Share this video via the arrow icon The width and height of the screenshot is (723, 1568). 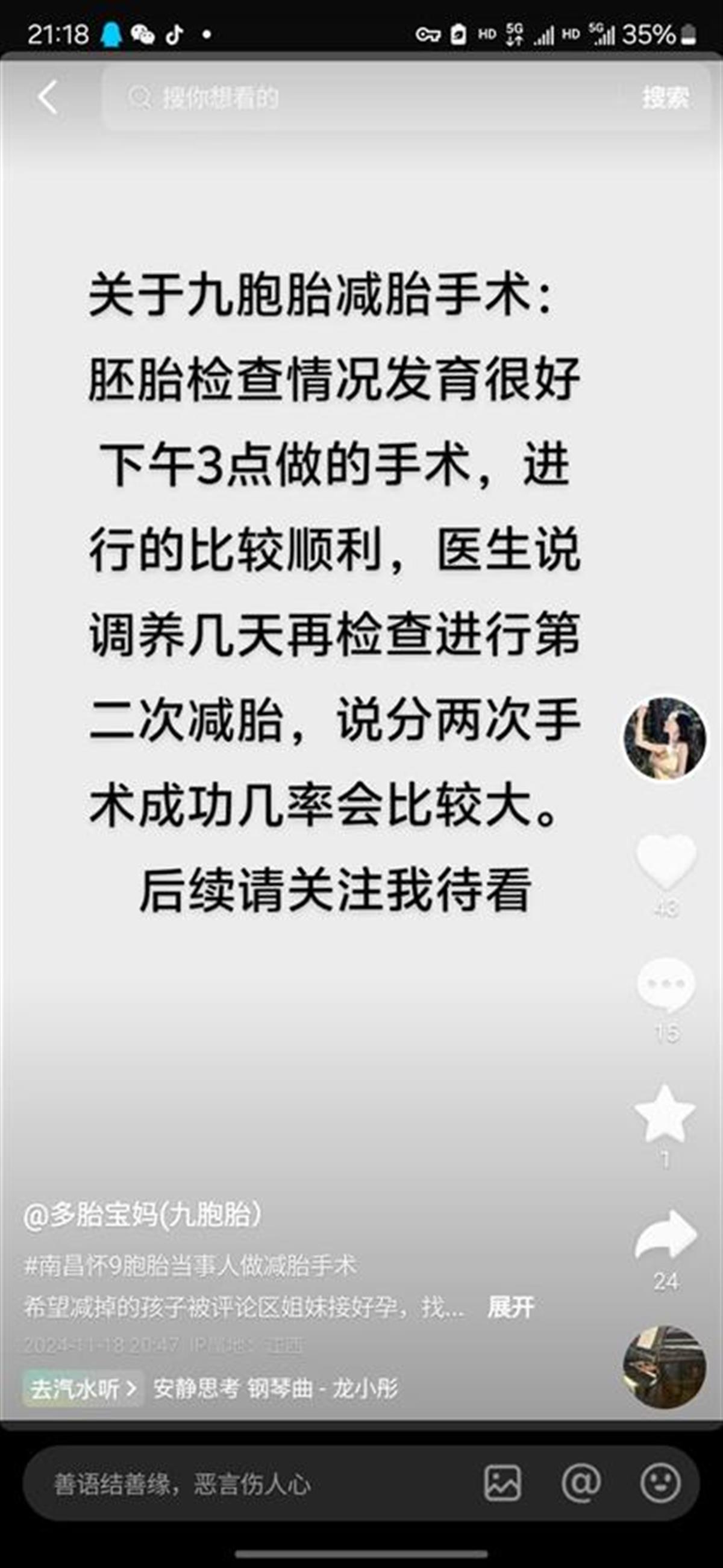(666, 1233)
